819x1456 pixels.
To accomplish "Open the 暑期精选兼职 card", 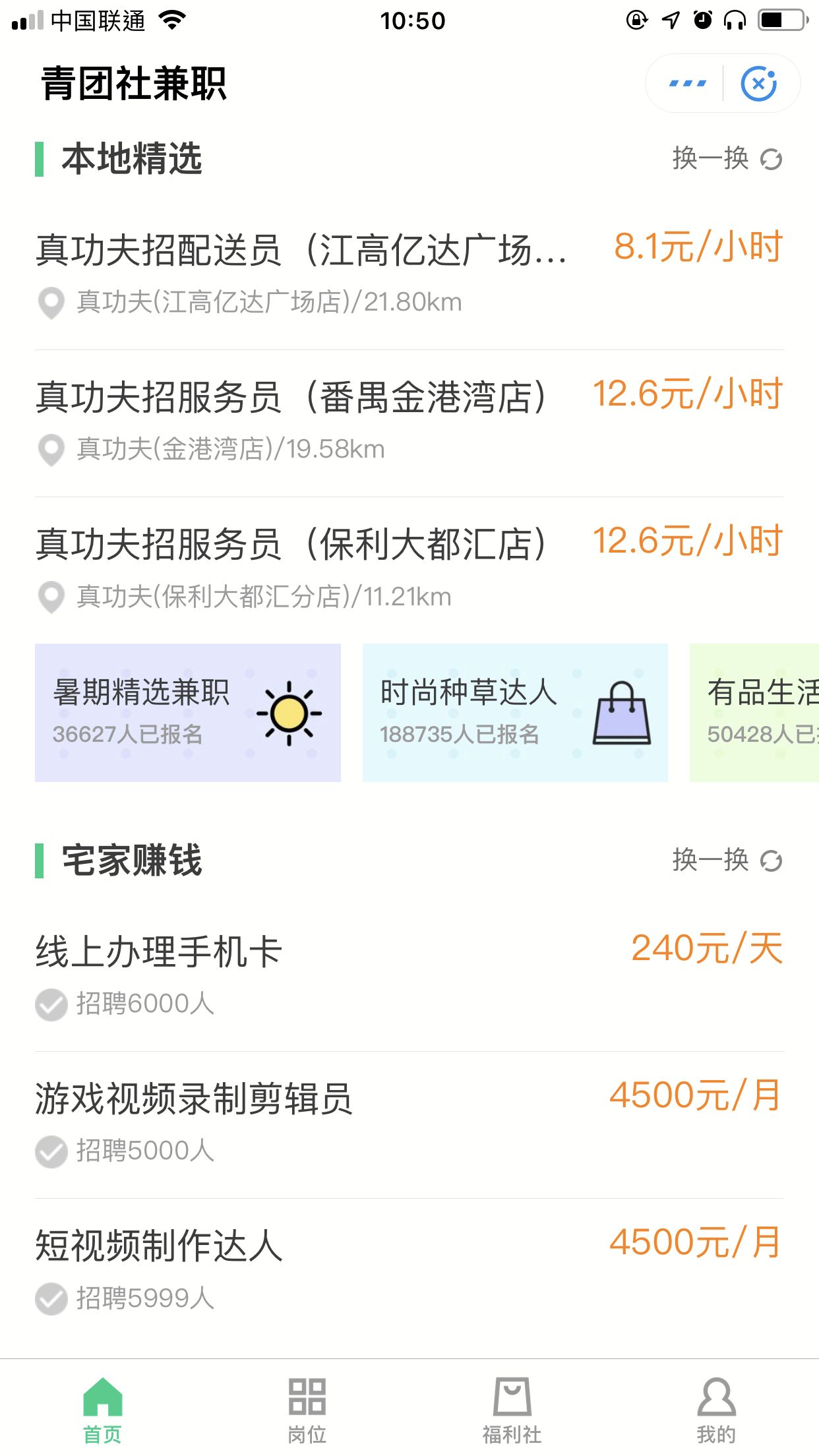I will coord(188,713).
